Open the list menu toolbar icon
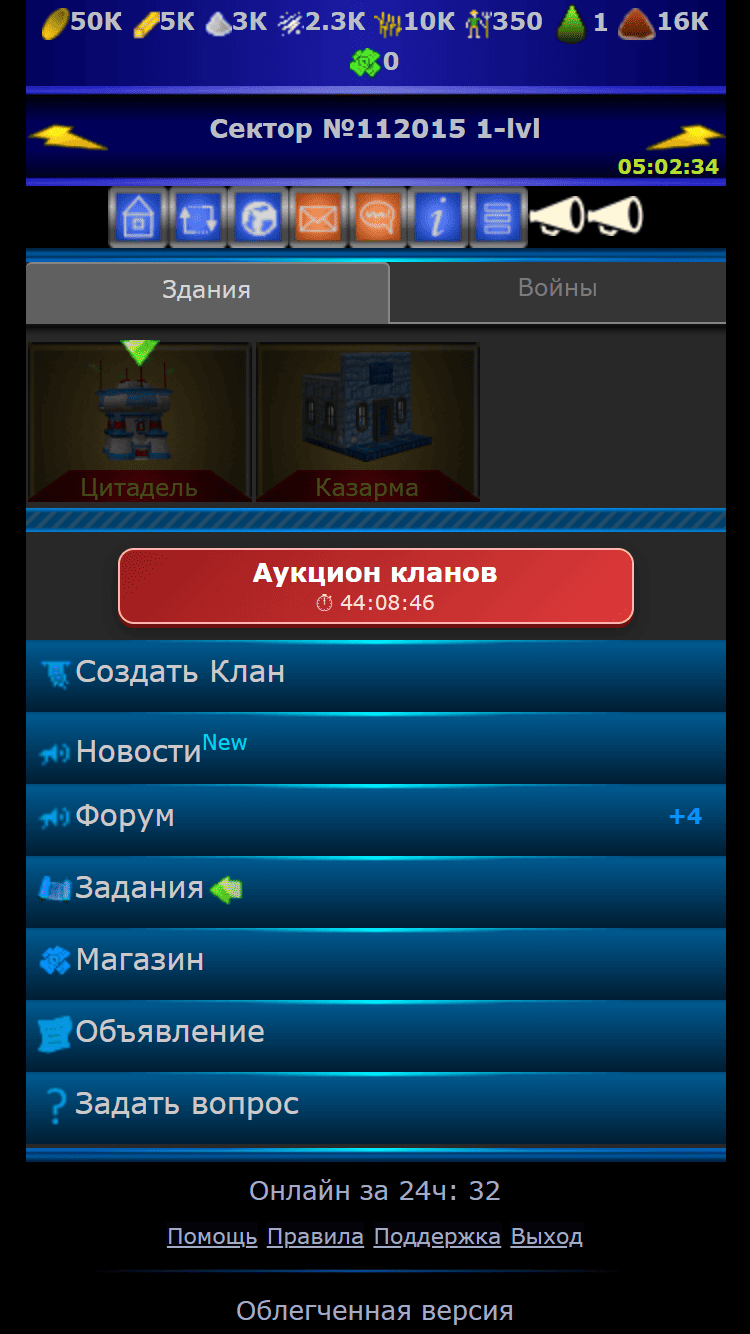The image size is (750, 1334). click(x=497, y=217)
